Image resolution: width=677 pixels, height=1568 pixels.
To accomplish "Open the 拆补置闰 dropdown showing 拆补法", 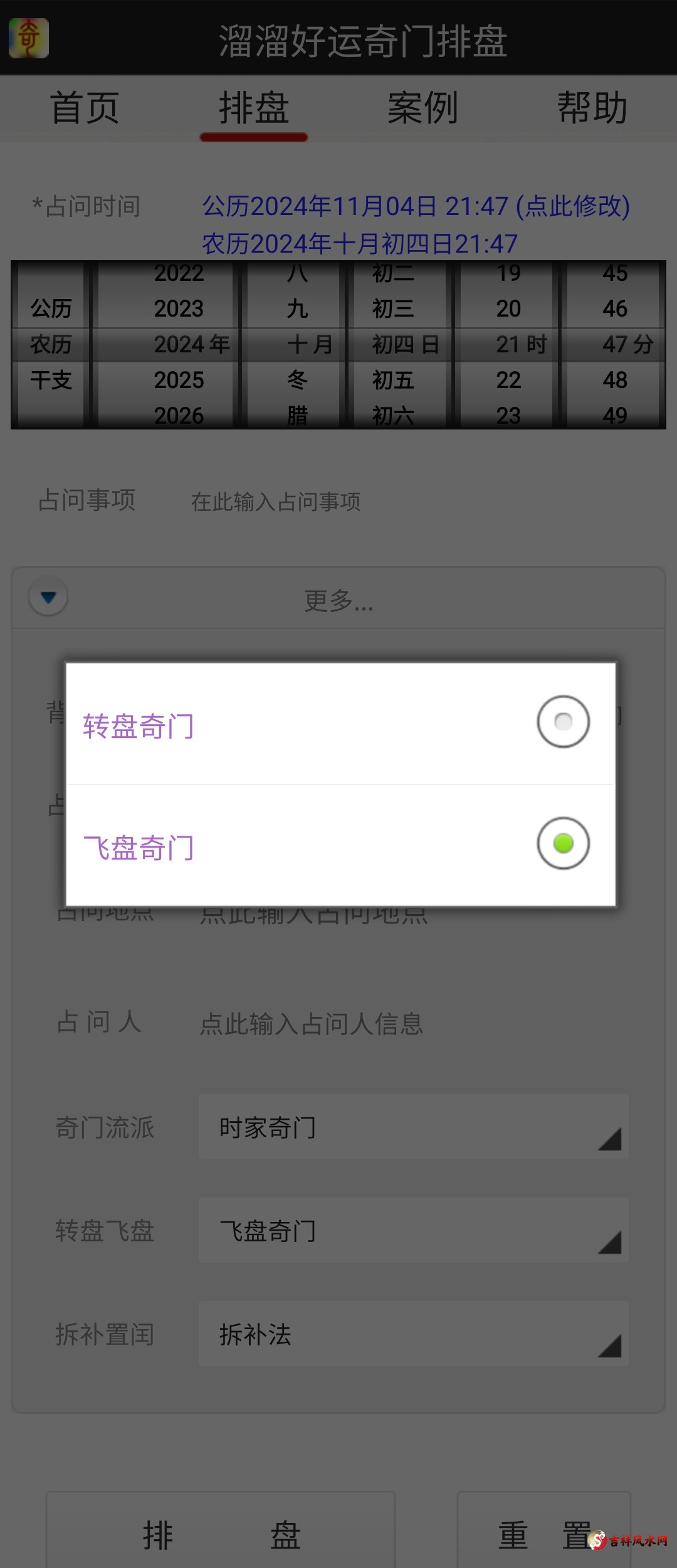I will pyautogui.click(x=413, y=1334).
